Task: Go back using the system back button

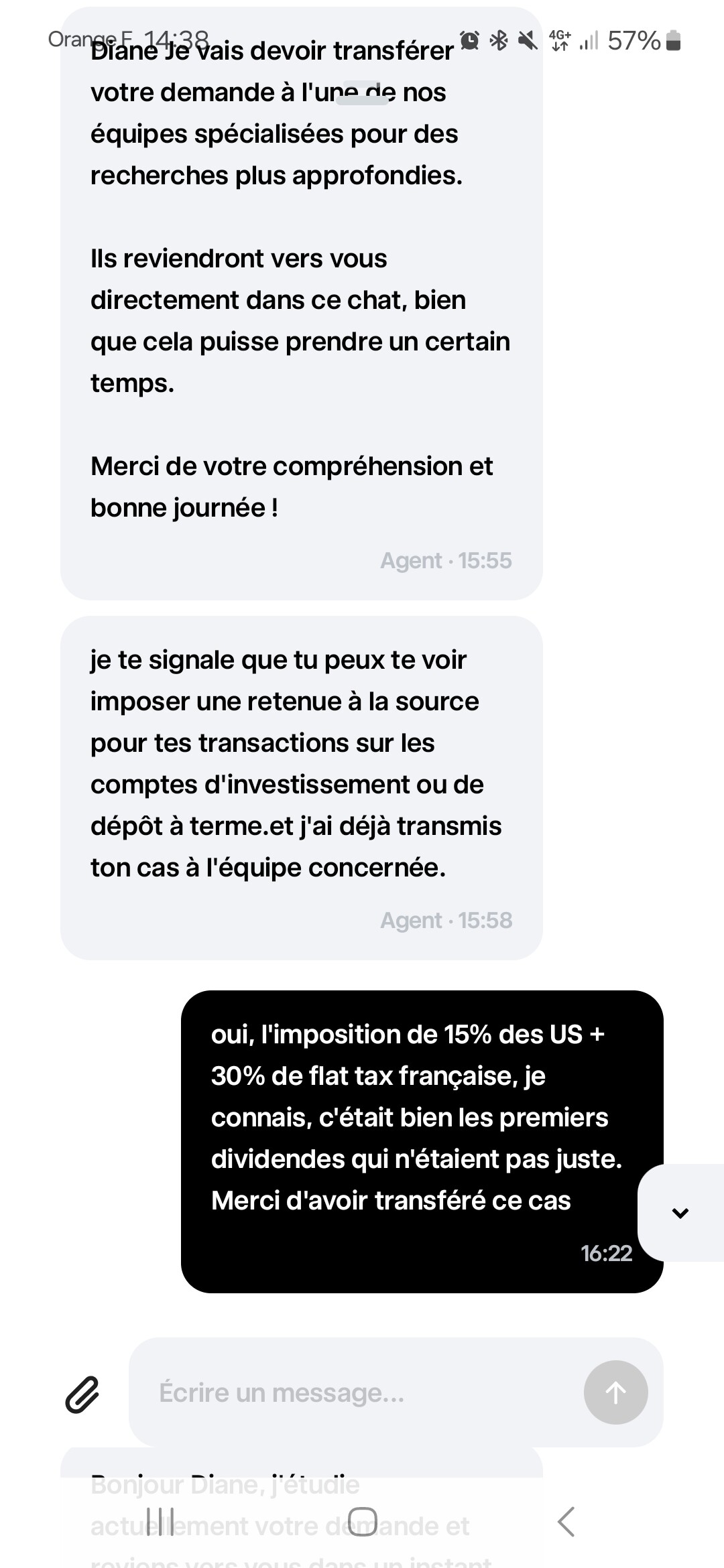Action: click(x=566, y=1522)
